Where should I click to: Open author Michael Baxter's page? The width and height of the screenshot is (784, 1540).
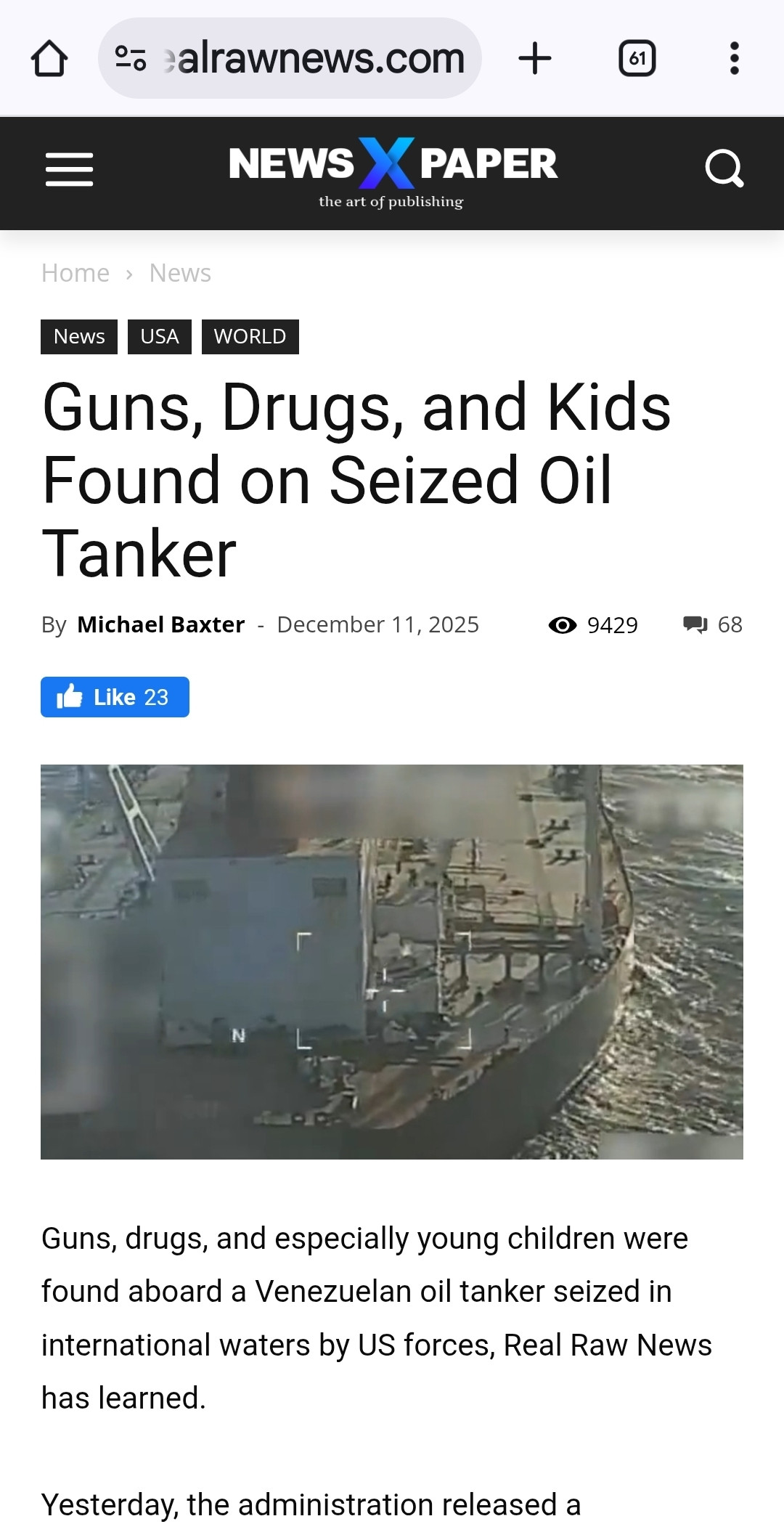161,624
